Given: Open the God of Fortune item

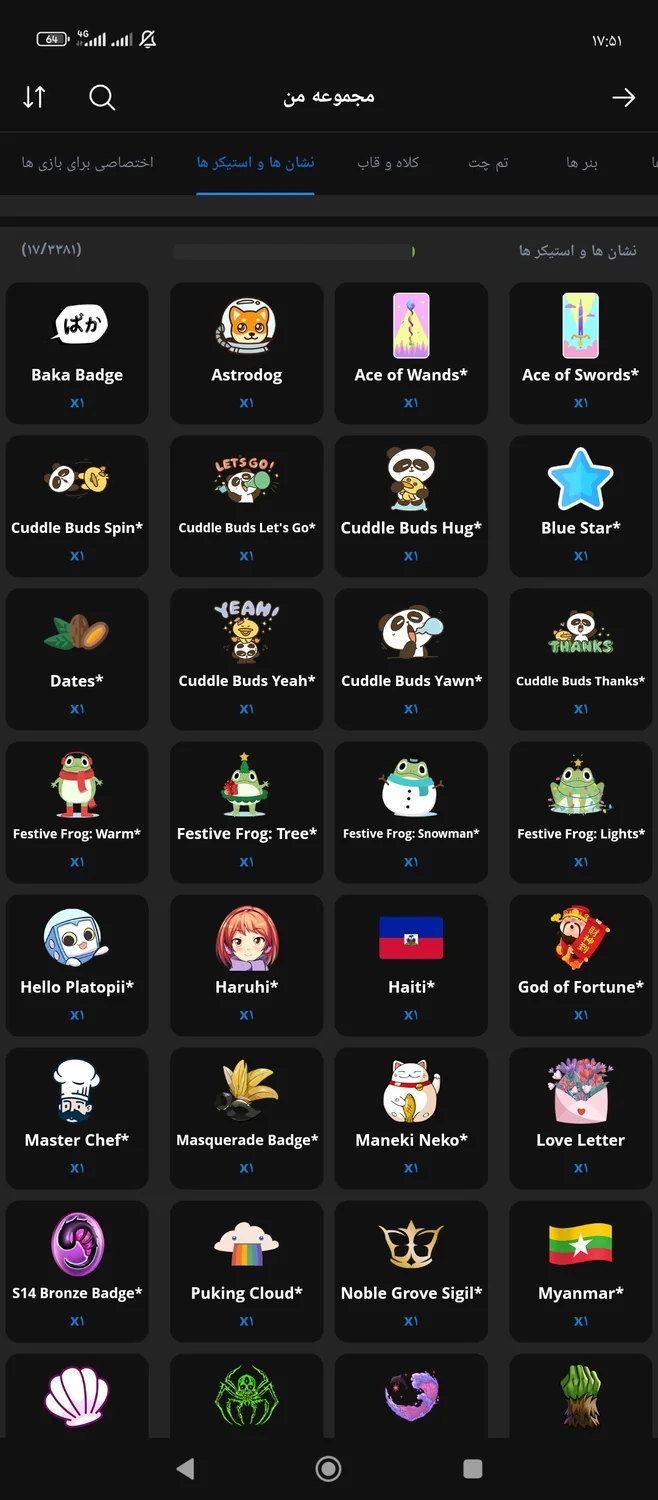Looking at the screenshot, I should 580,964.
